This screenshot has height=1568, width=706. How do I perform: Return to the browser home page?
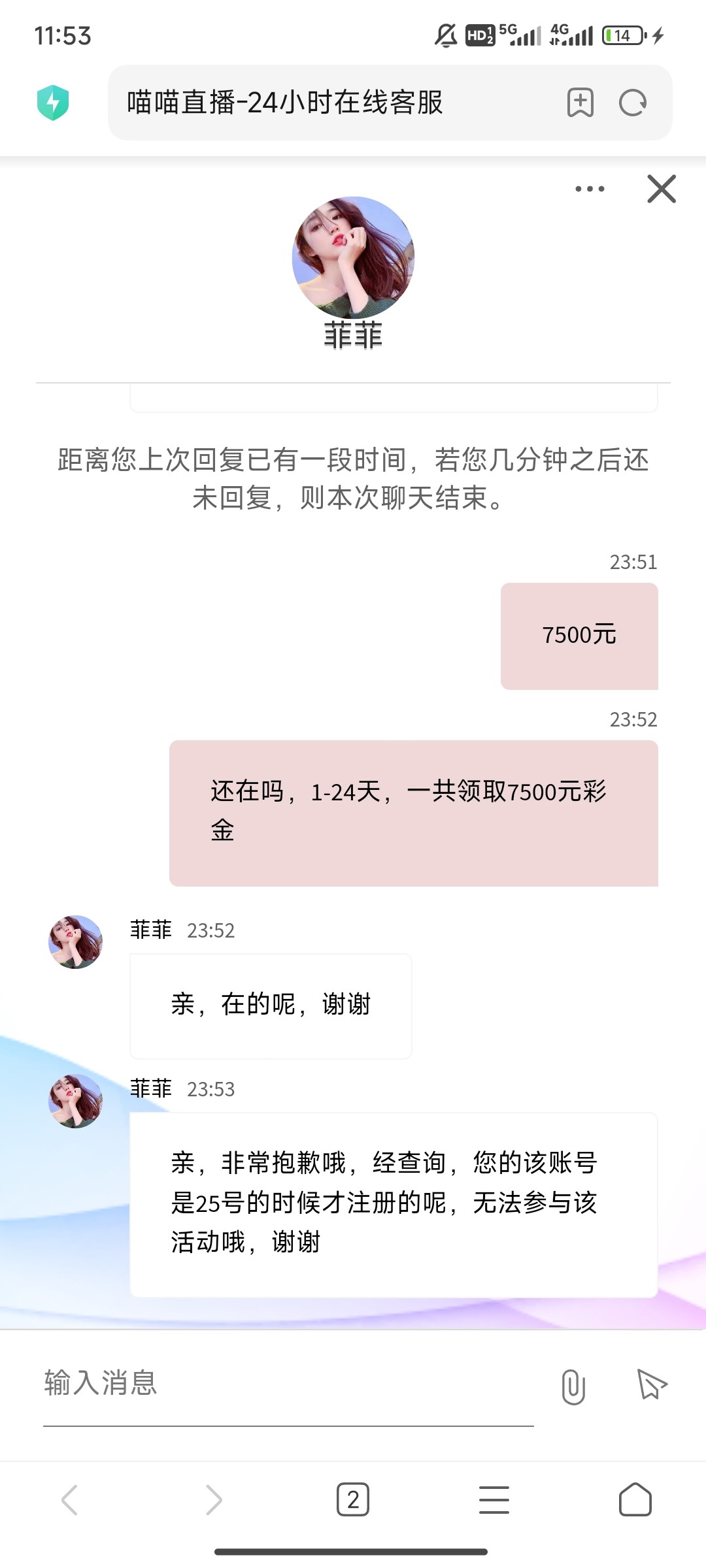(635, 1499)
